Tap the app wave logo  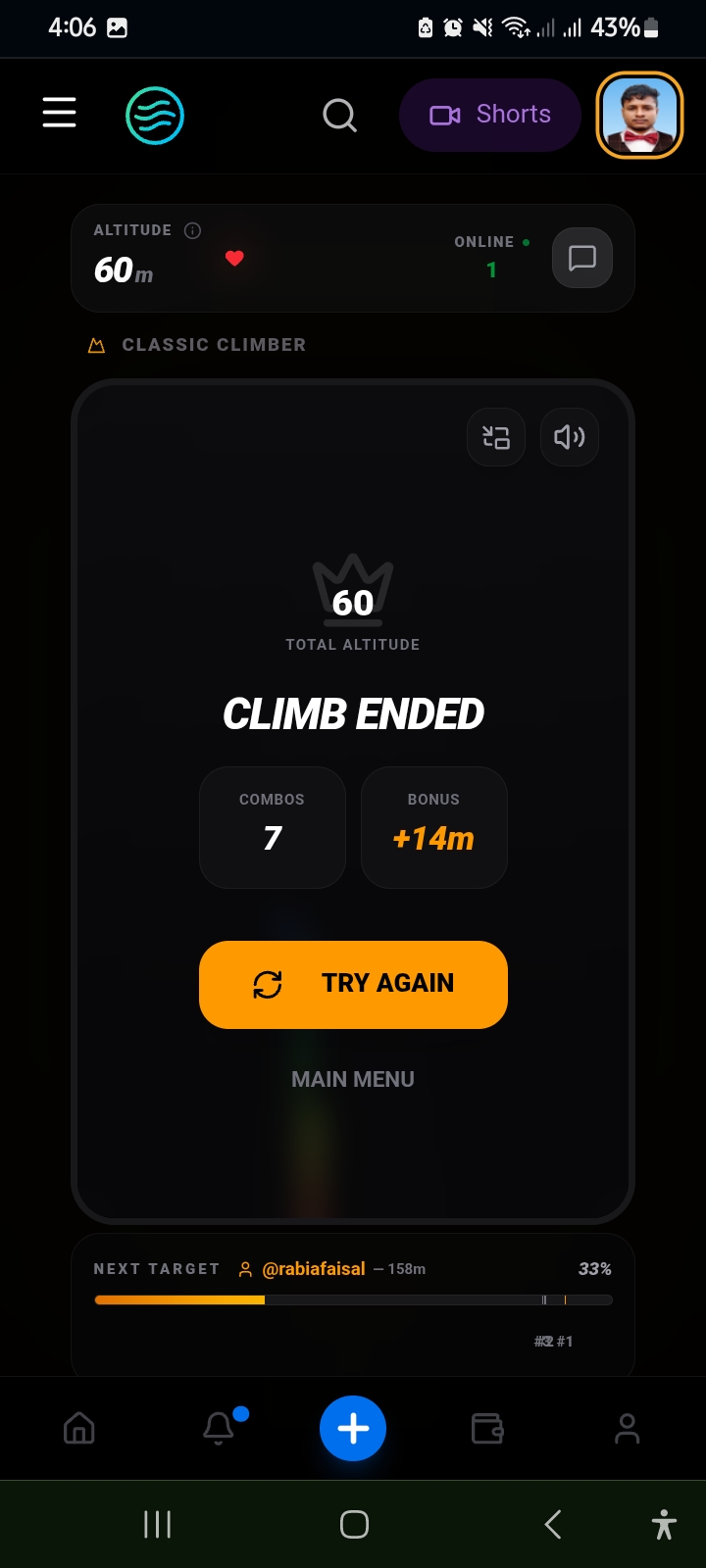pyautogui.click(x=155, y=116)
